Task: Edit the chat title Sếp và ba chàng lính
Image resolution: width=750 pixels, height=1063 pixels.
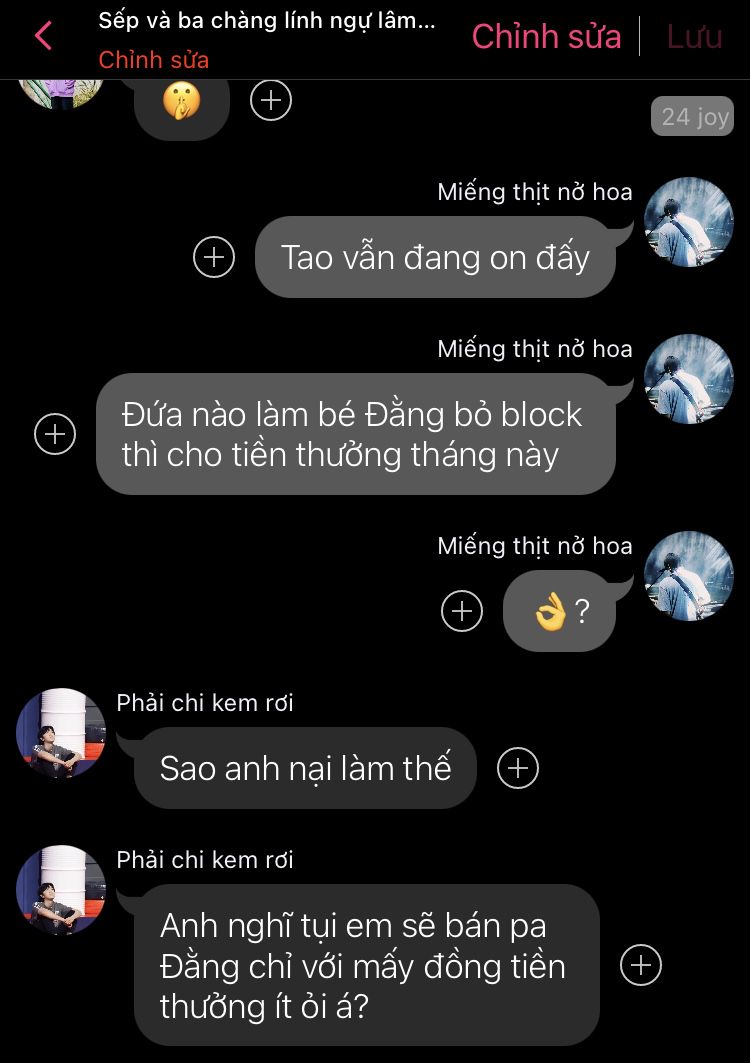Action: (x=266, y=21)
